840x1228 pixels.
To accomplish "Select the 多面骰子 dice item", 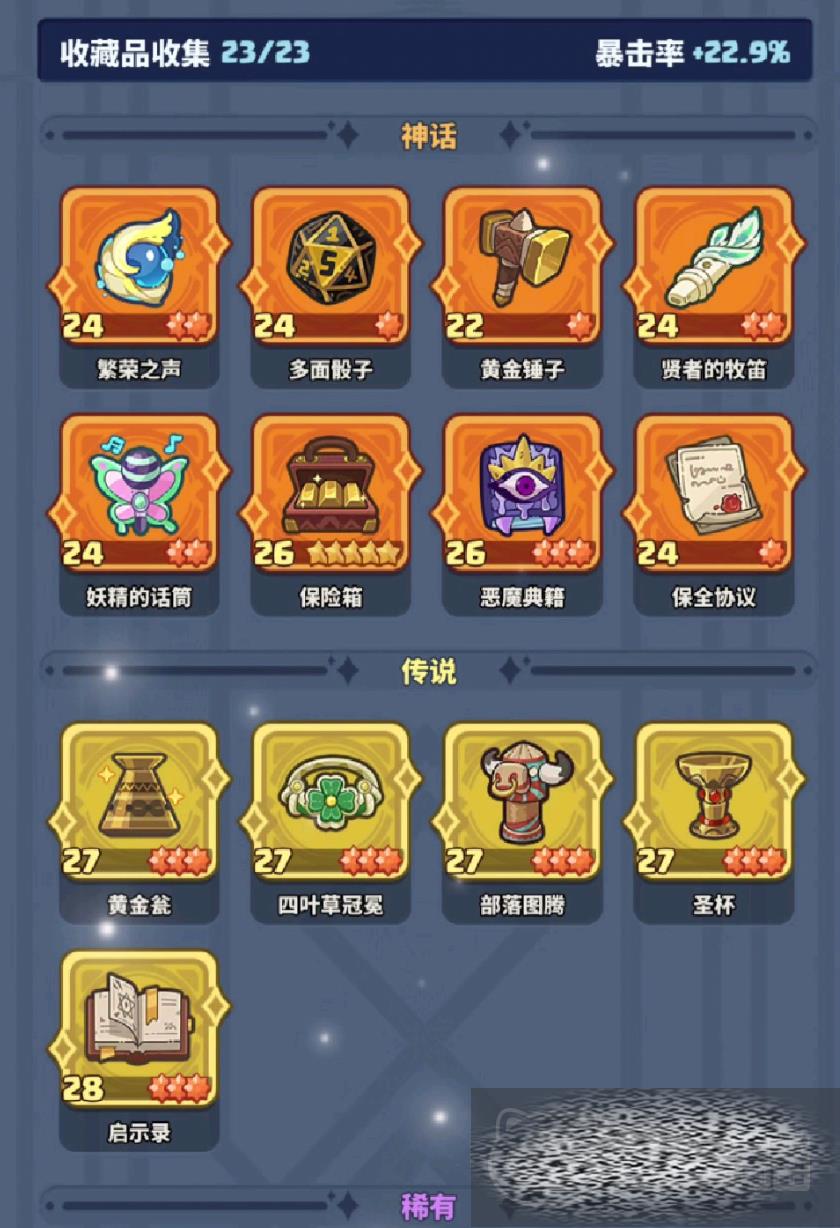I will tap(331, 266).
